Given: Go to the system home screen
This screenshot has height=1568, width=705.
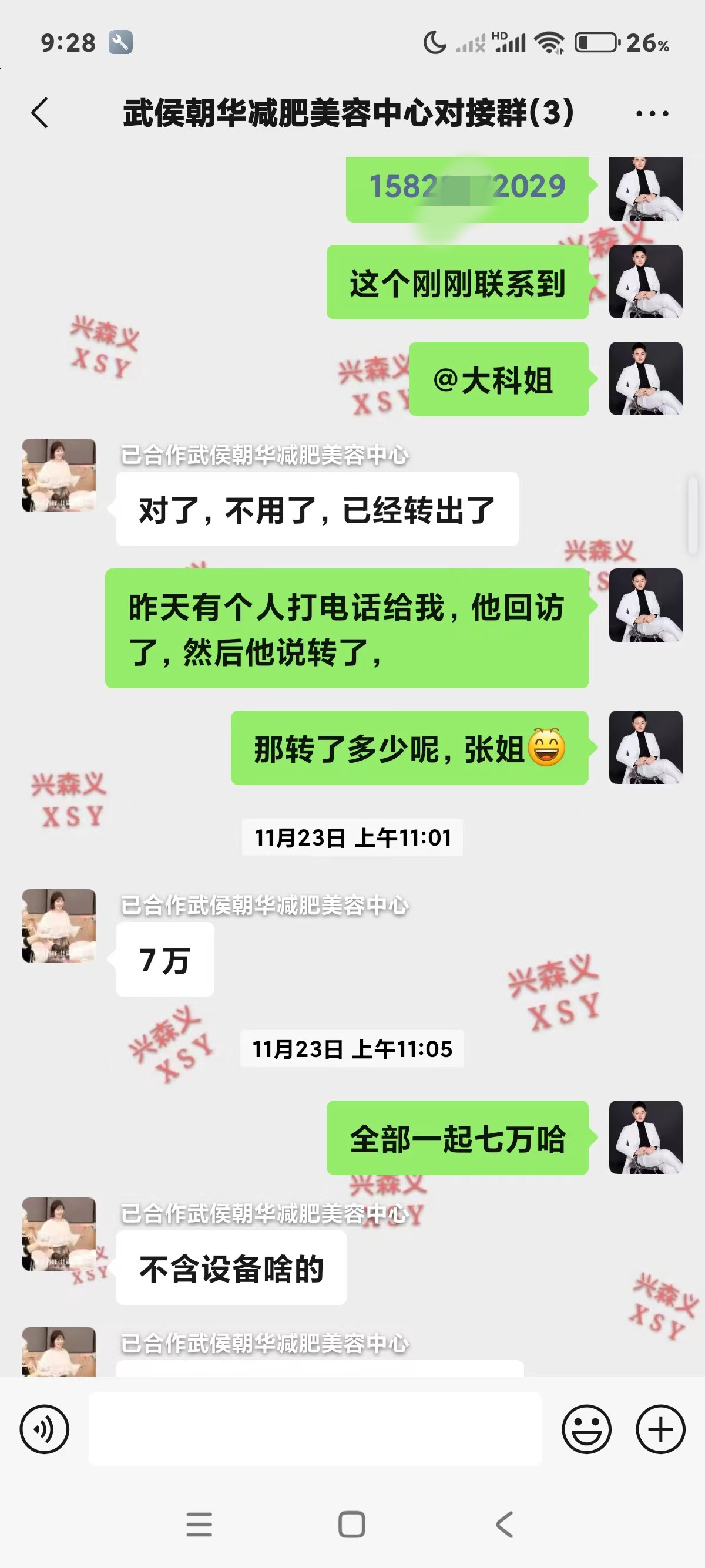Looking at the screenshot, I should coord(352,1524).
